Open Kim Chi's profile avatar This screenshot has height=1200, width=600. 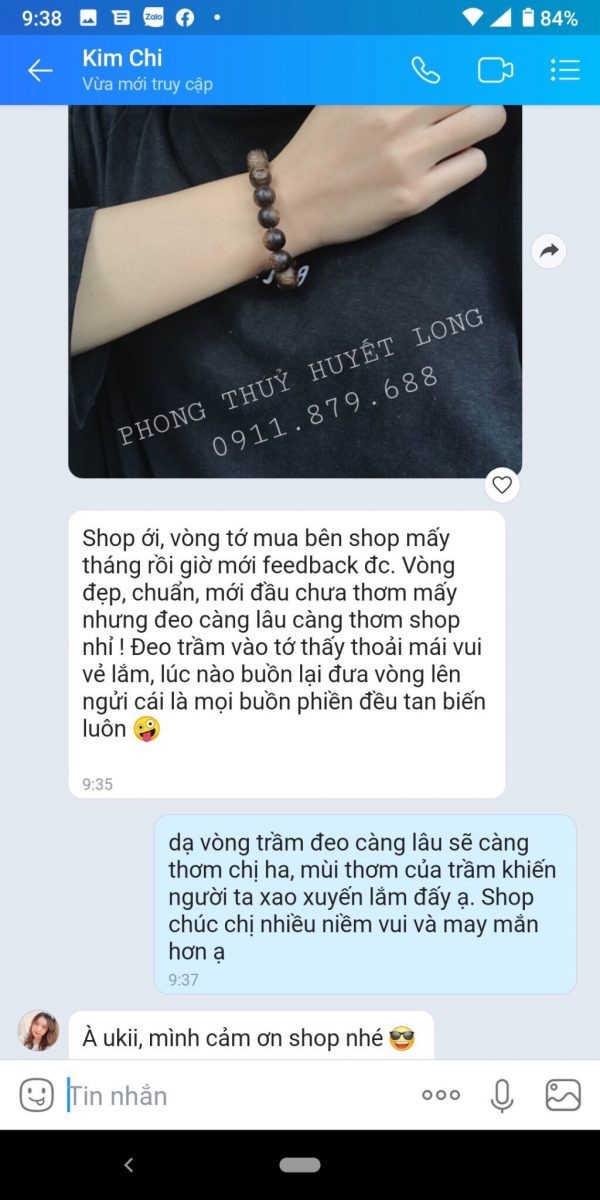point(38,1031)
